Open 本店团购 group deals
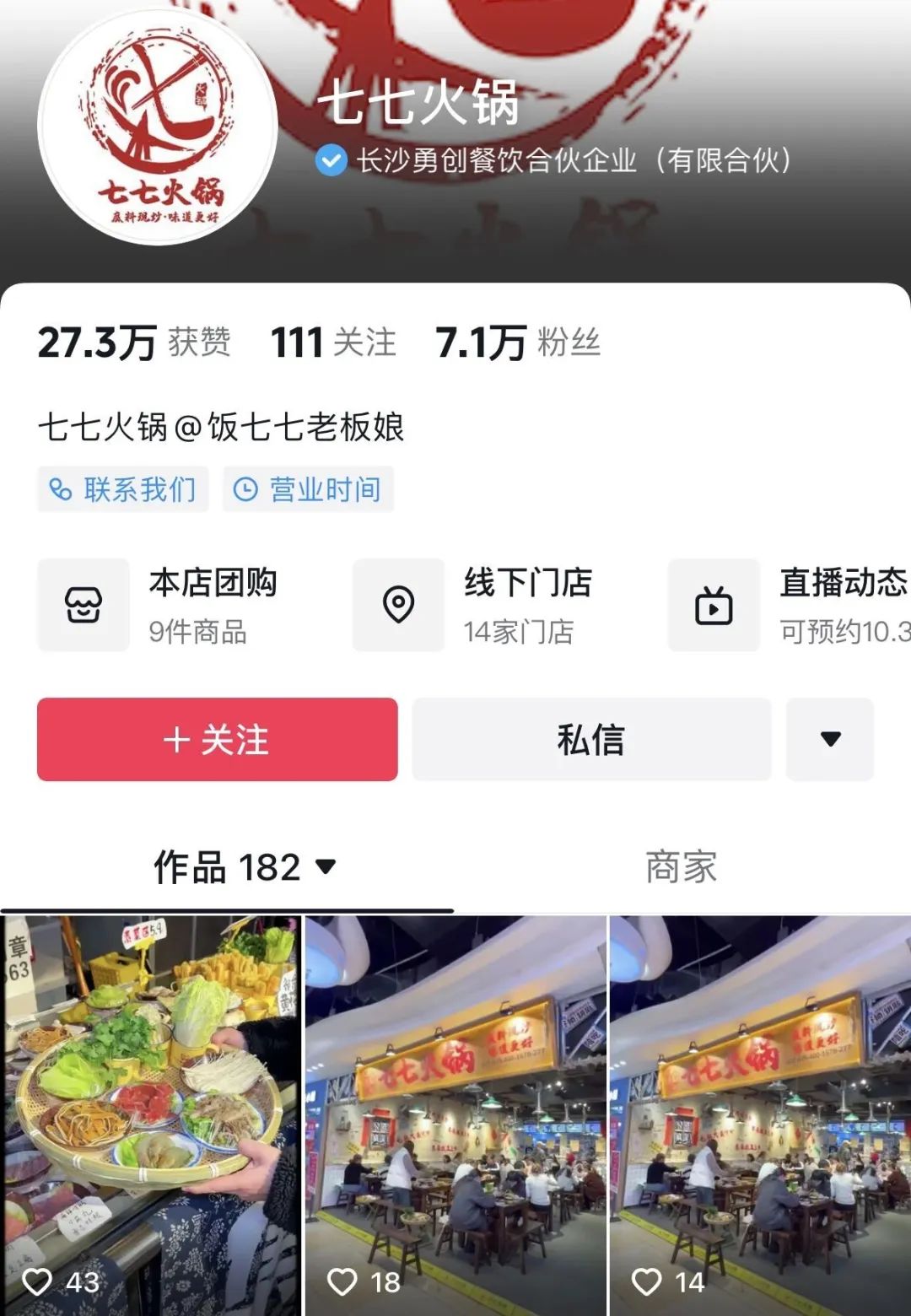Image resolution: width=911 pixels, height=1316 pixels. (169, 605)
